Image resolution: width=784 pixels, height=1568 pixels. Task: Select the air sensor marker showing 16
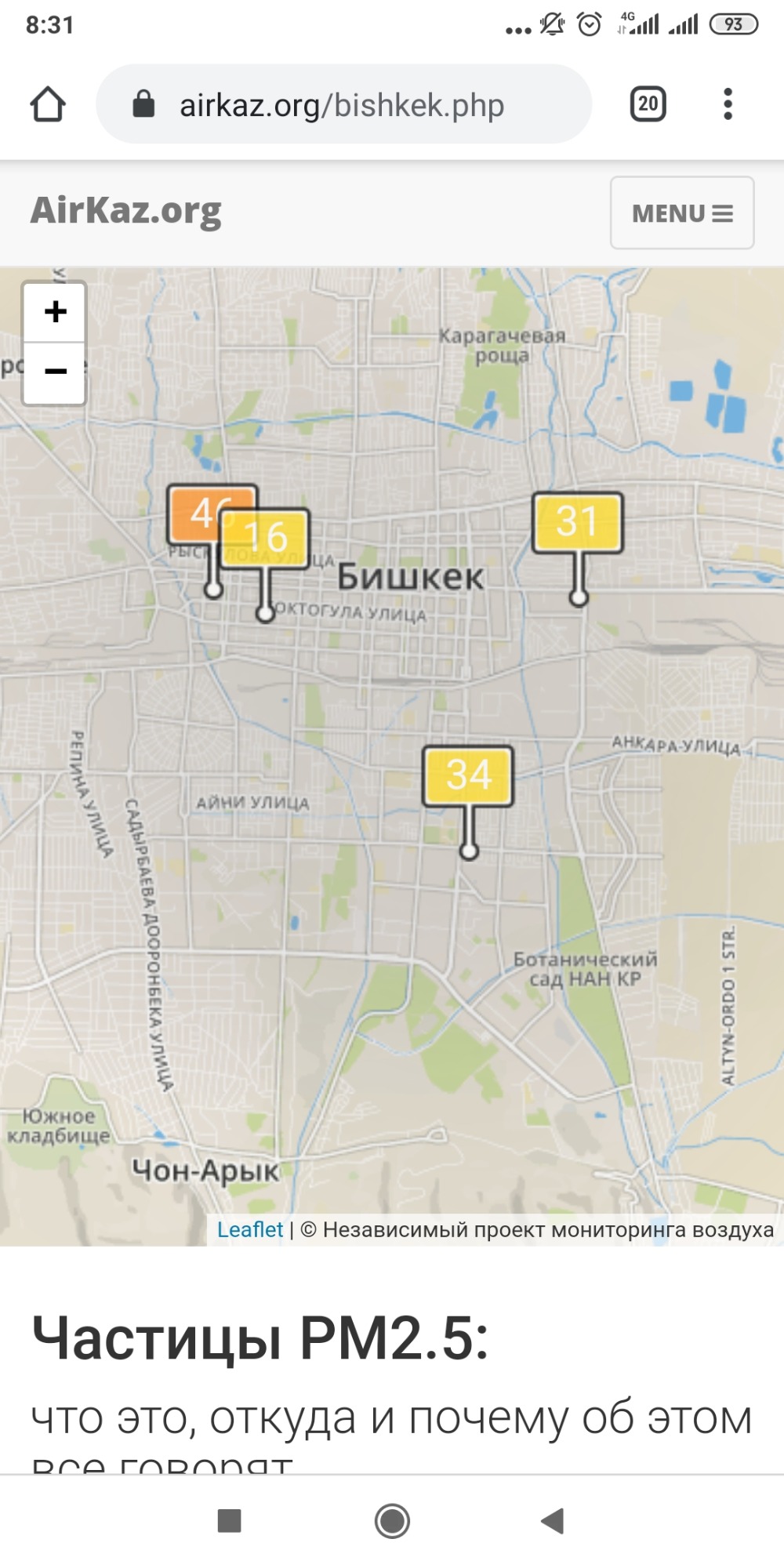[267, 538]
